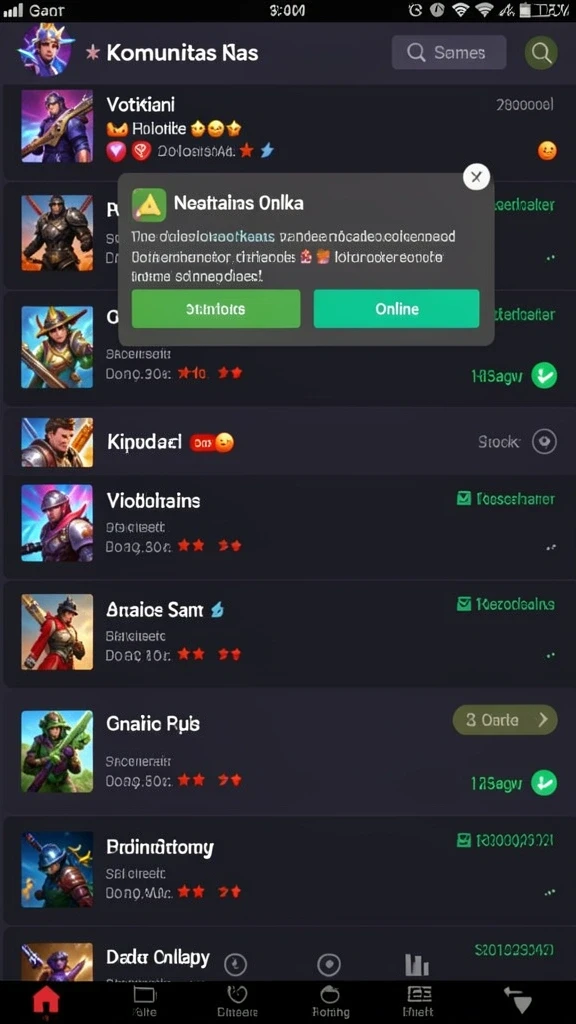Tap the 3 Oarle chevron button
This screenshot has width=576, height=1024.
(505, 720)
